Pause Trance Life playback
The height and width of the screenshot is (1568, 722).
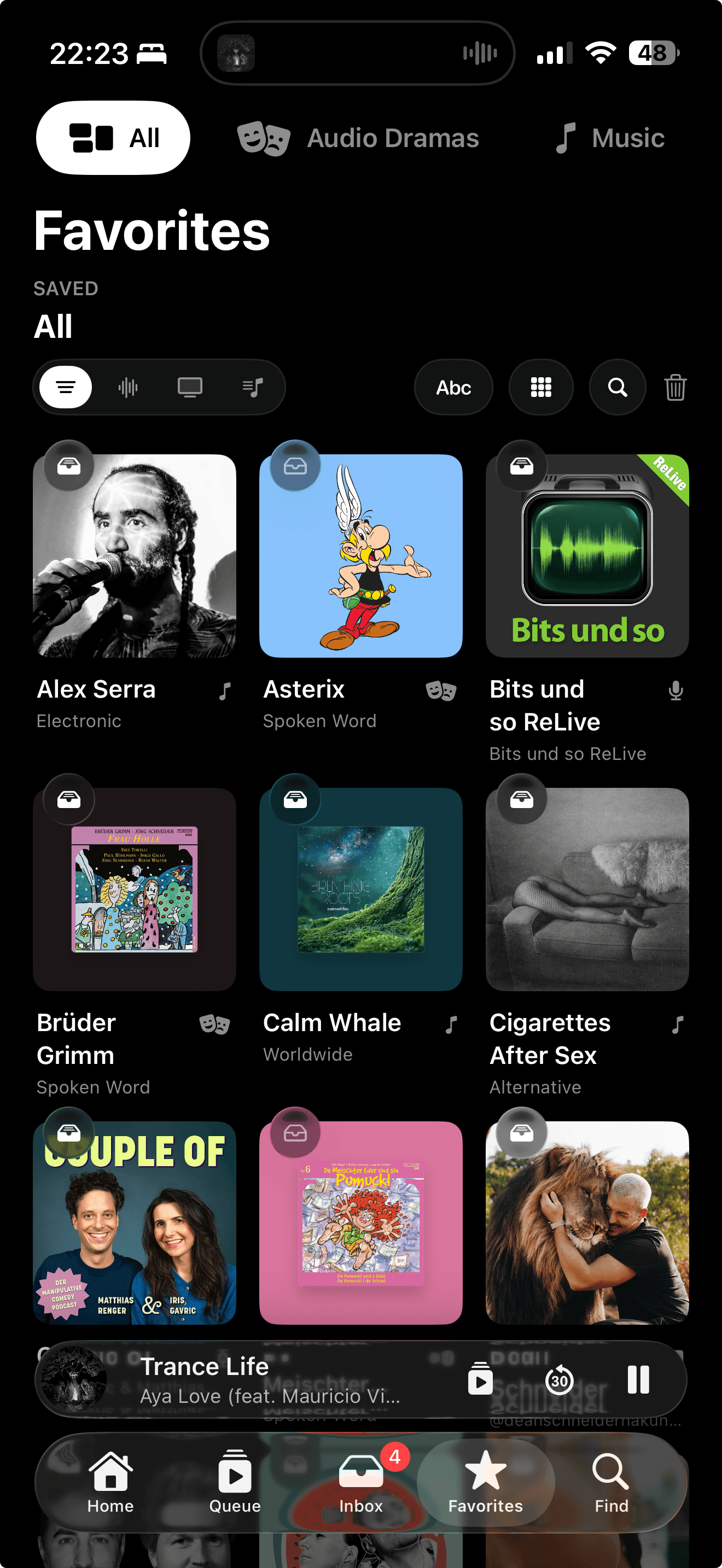638,1379
